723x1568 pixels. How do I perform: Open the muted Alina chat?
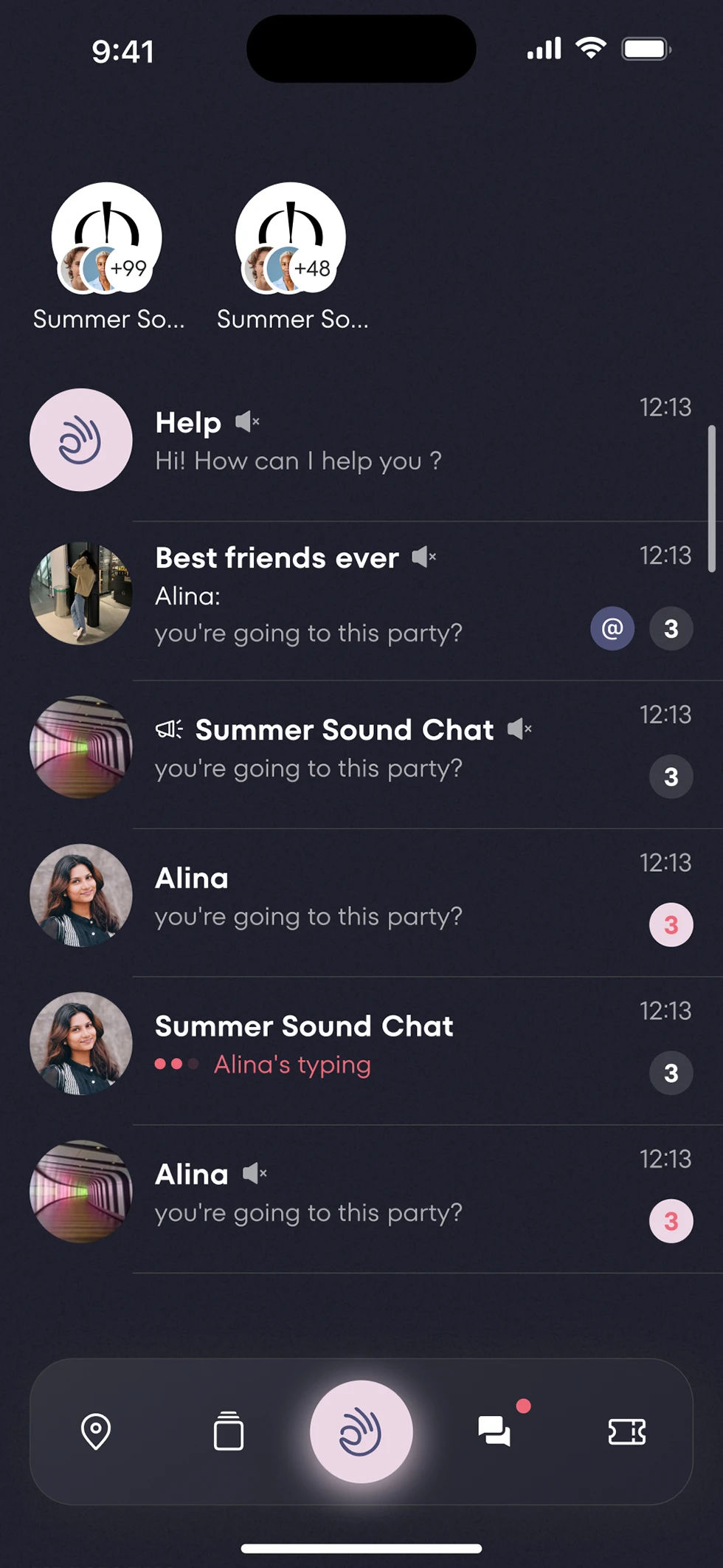point(361,1192)
